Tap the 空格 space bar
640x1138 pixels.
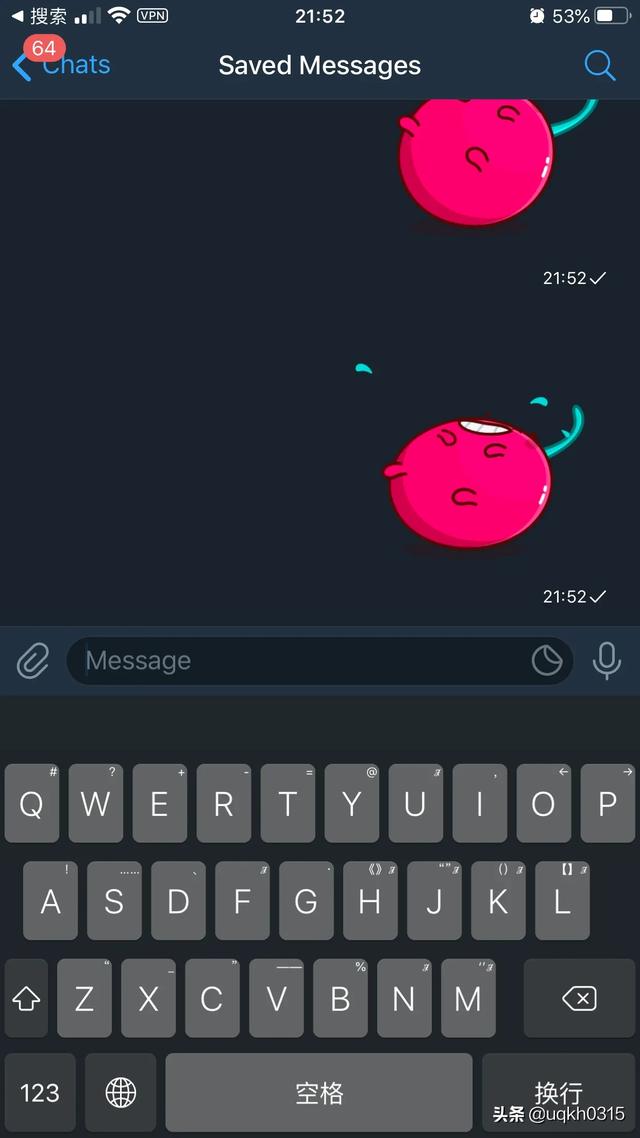click(x=319, y=1092)
